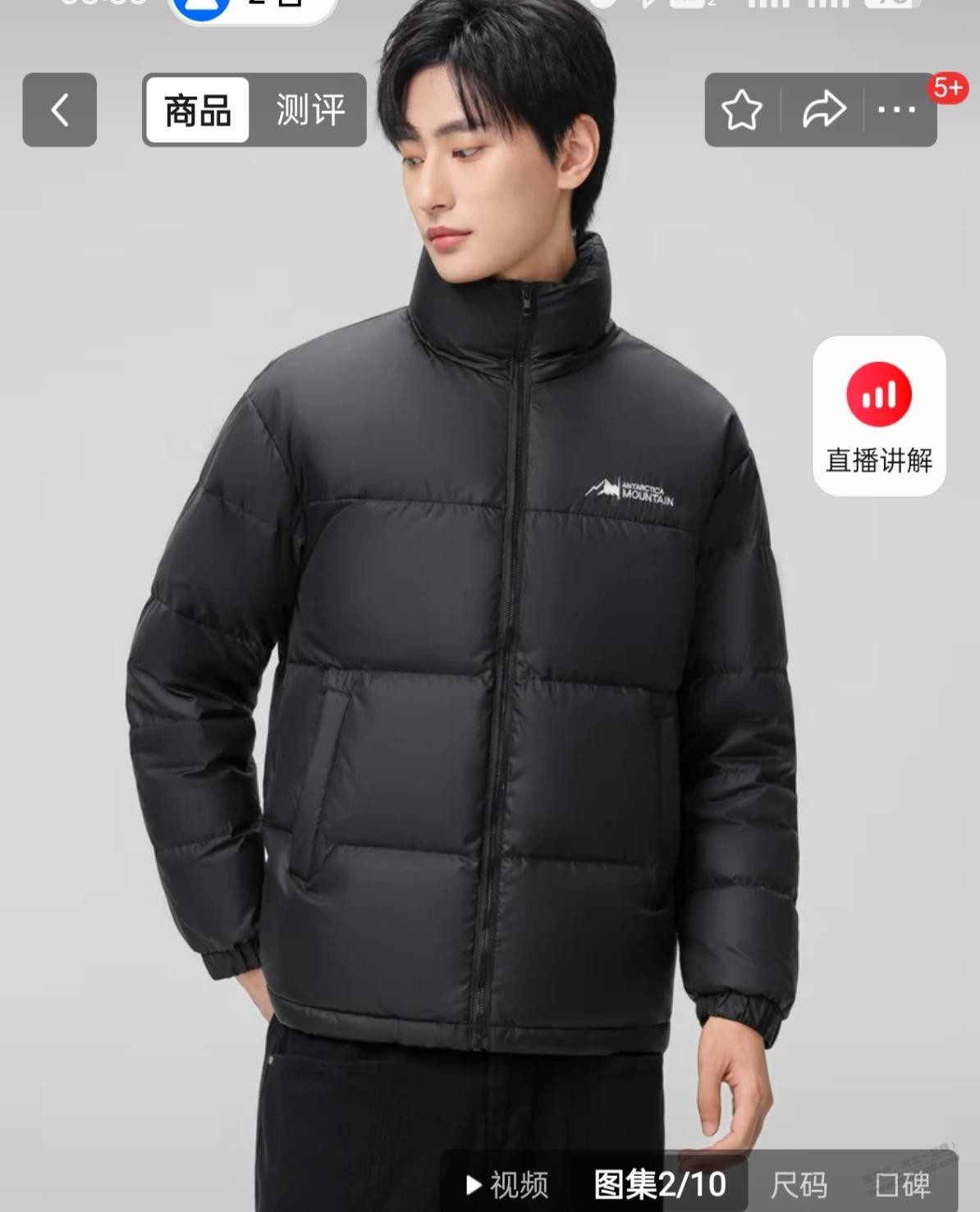View the 图集 photo gallery
Viewport: 980px width, 1212px height.
pyautogui.click(x=660, y=1185)
